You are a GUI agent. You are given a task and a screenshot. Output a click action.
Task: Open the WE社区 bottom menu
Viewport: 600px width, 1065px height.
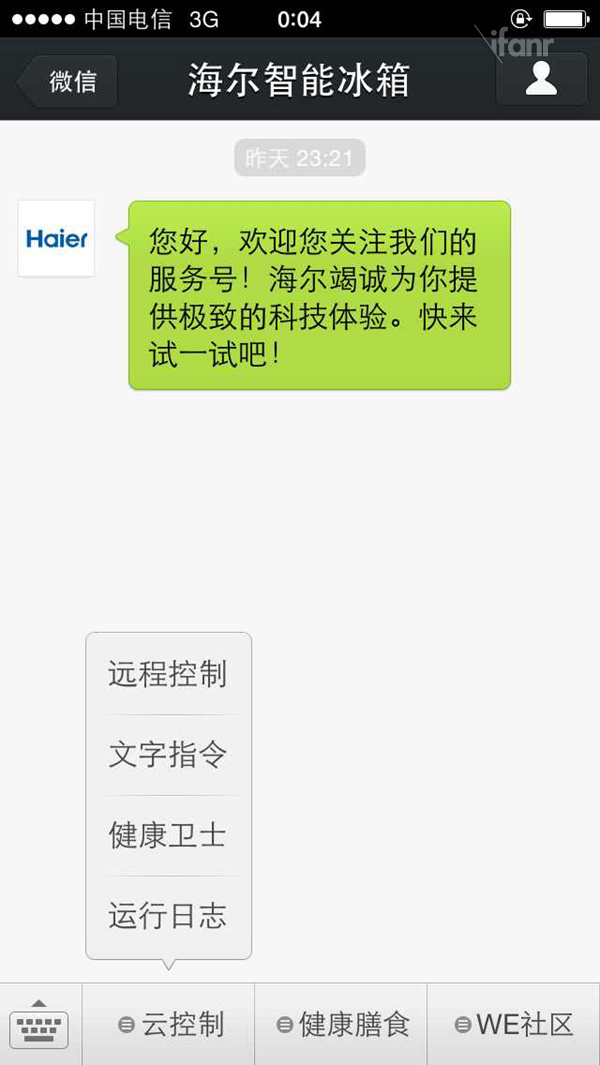(x=513, y=1024)
